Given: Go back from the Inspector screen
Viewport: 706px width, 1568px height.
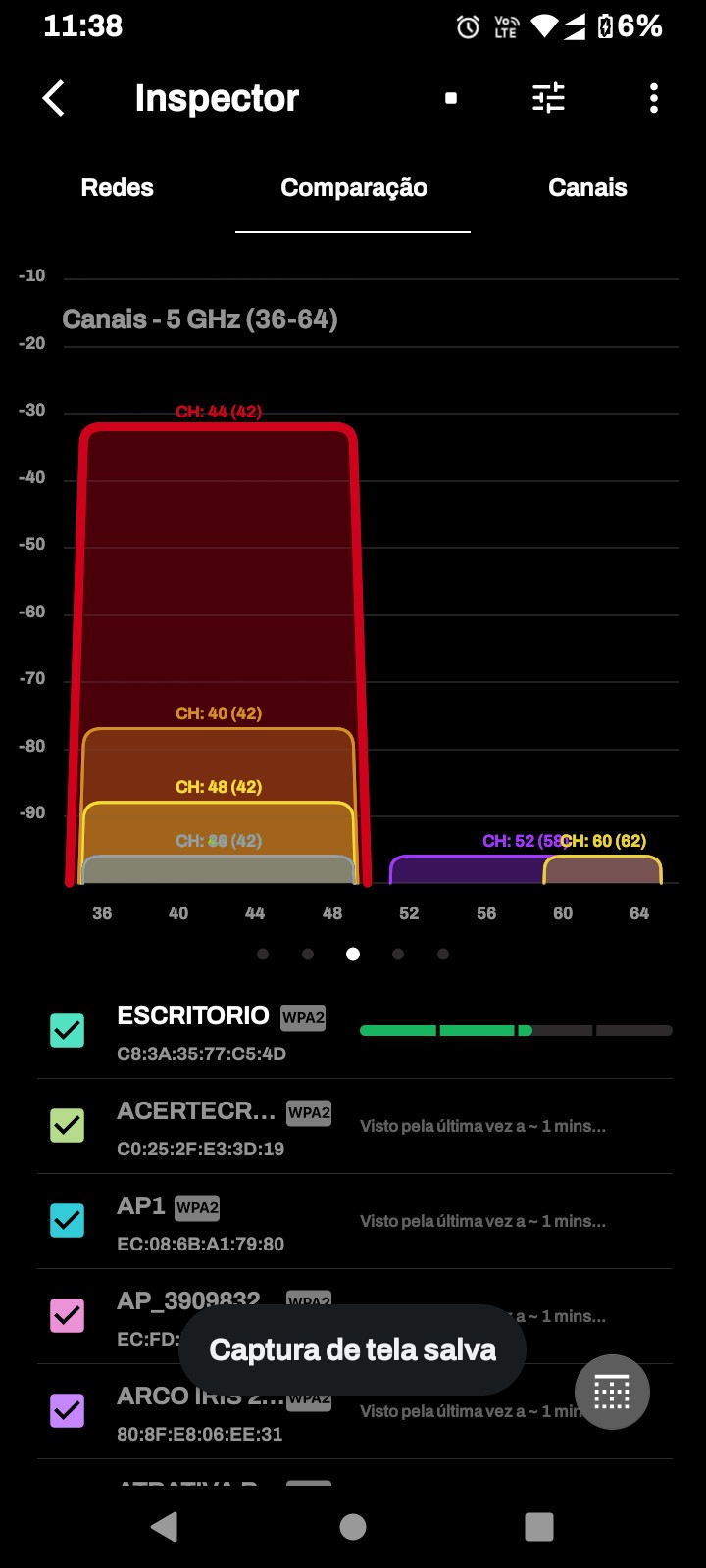Looking at the screenshot, I should click(x=54, y=98).
